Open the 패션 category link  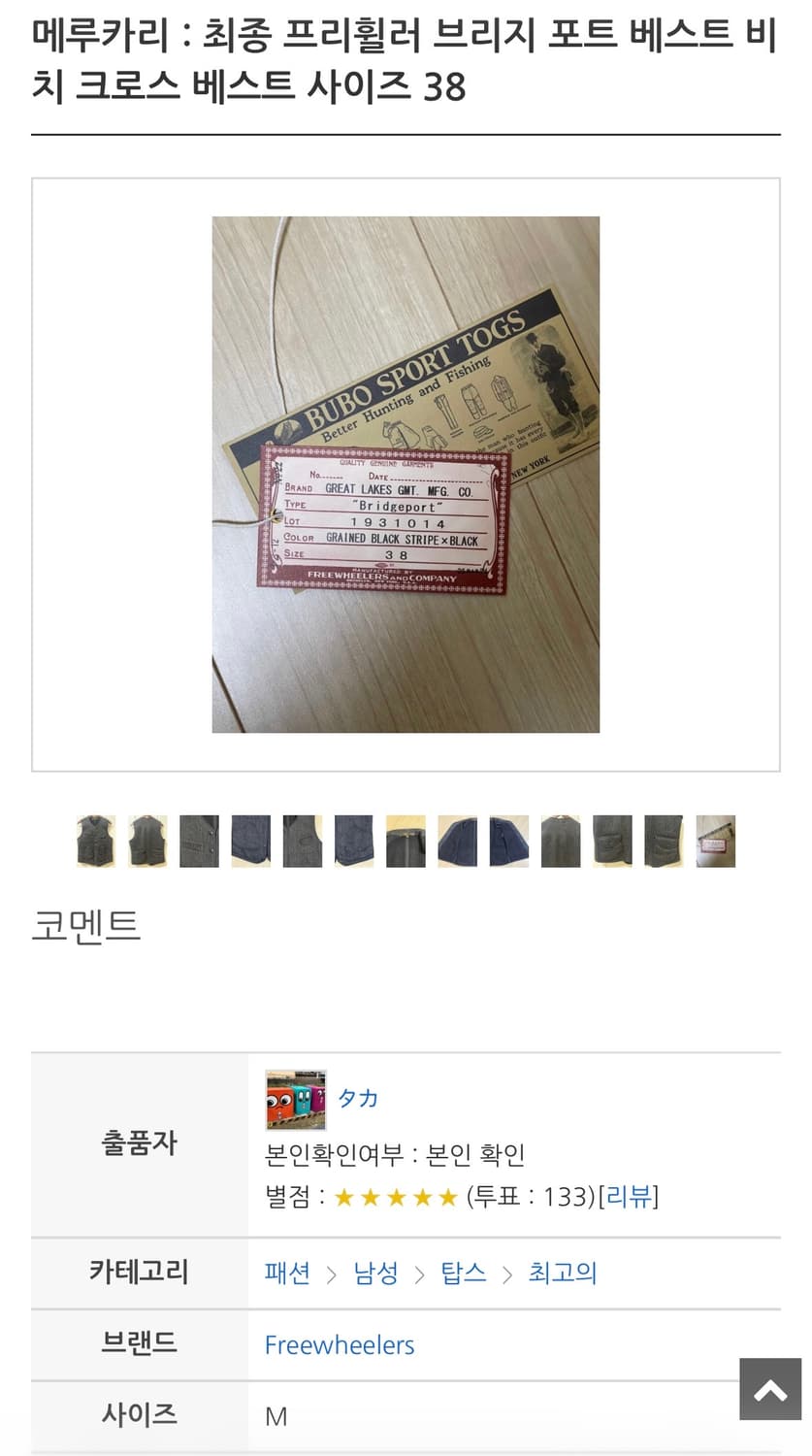click(285, 1274)
